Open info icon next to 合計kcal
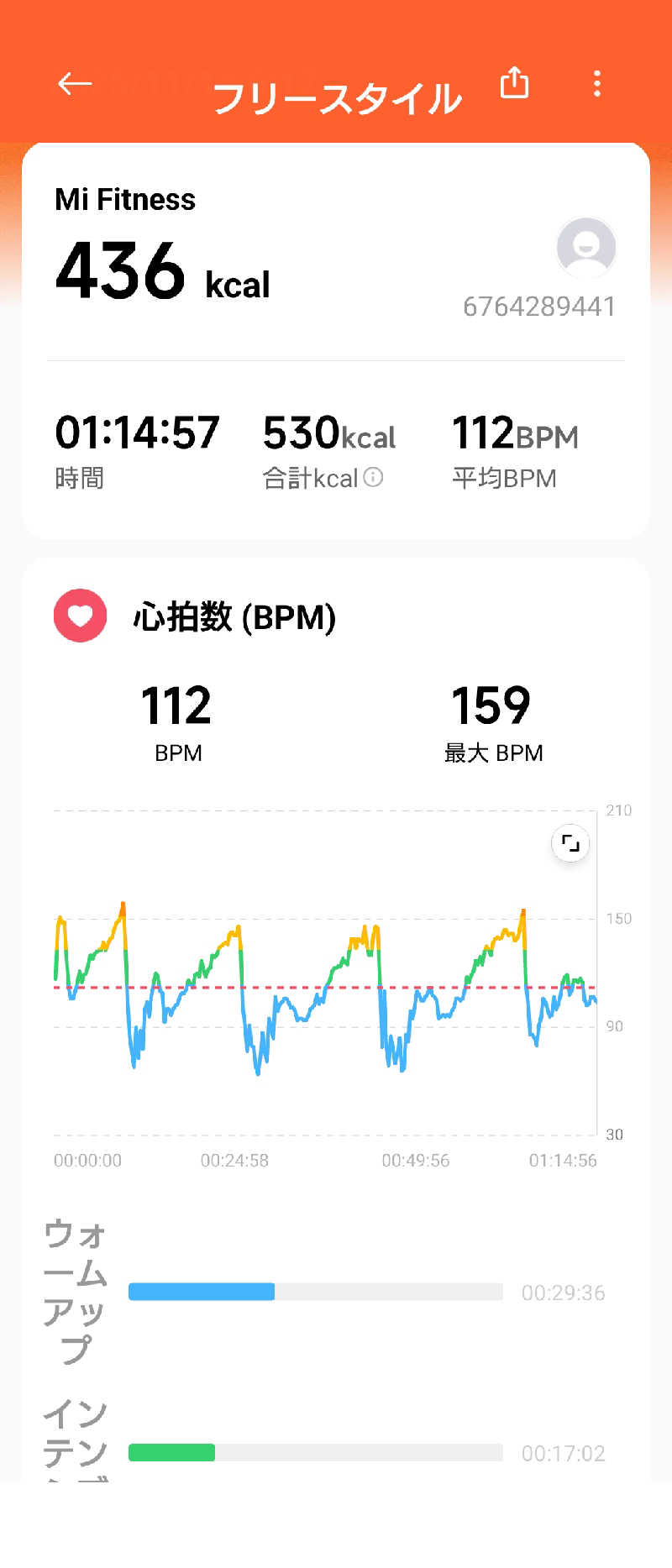 coord(374,477)
